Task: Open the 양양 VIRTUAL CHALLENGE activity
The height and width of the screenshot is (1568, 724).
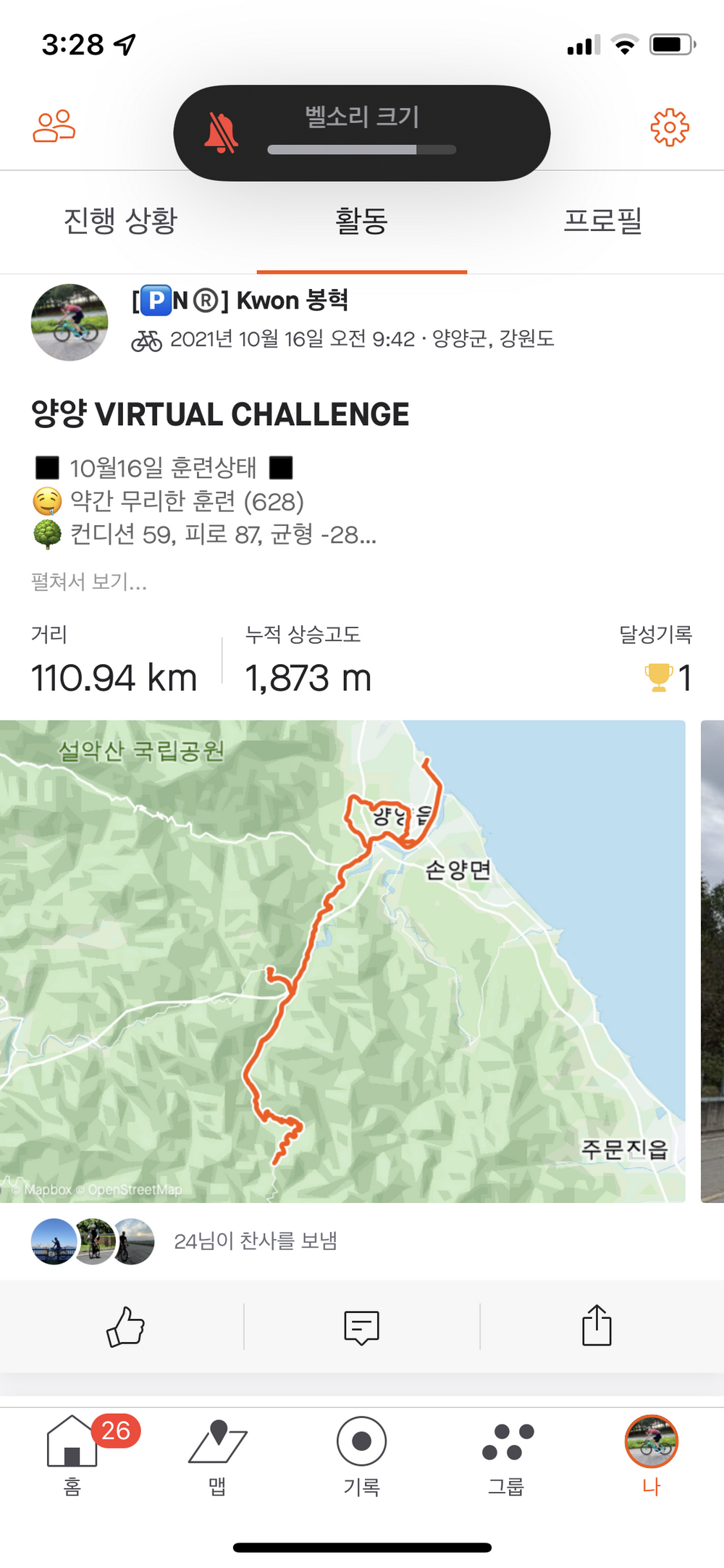Action: 220,414
